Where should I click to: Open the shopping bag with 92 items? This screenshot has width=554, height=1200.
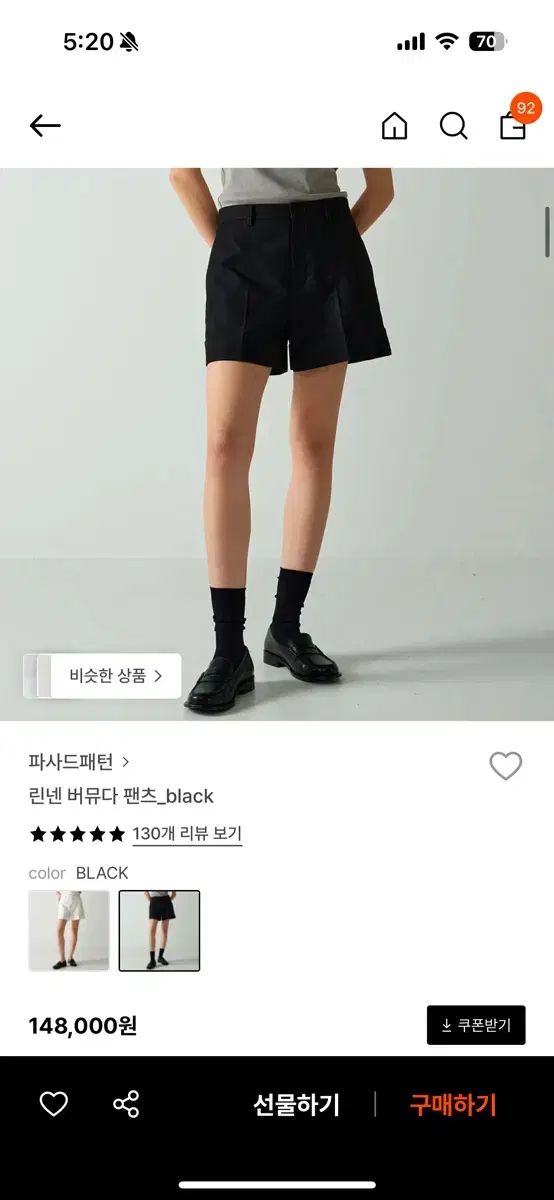514,122
